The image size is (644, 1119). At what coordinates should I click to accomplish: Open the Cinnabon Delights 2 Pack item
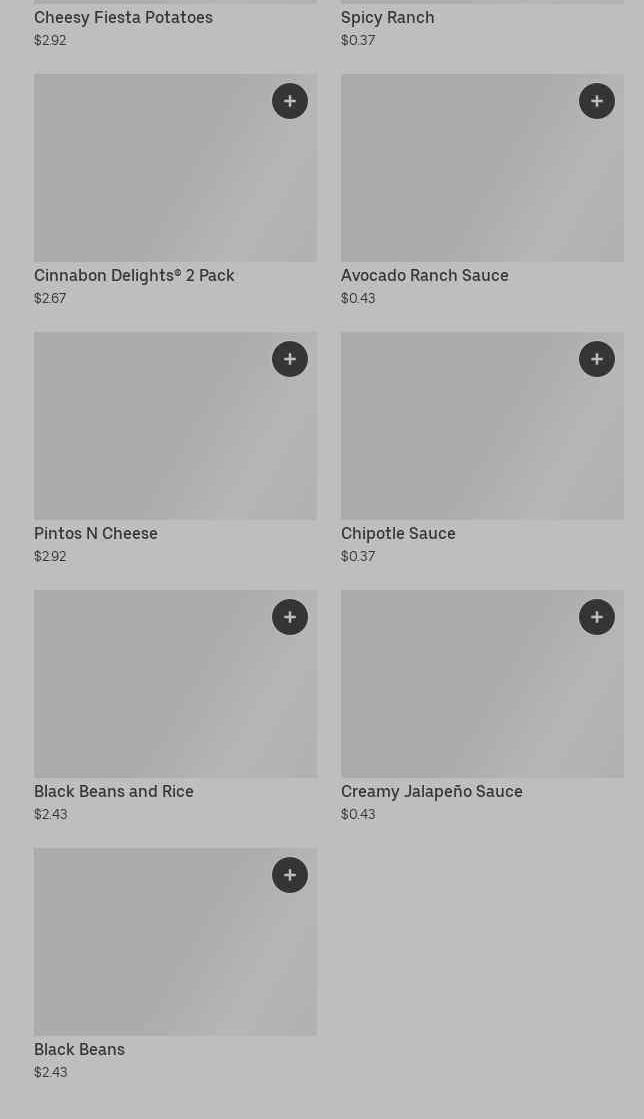[176, 191]
